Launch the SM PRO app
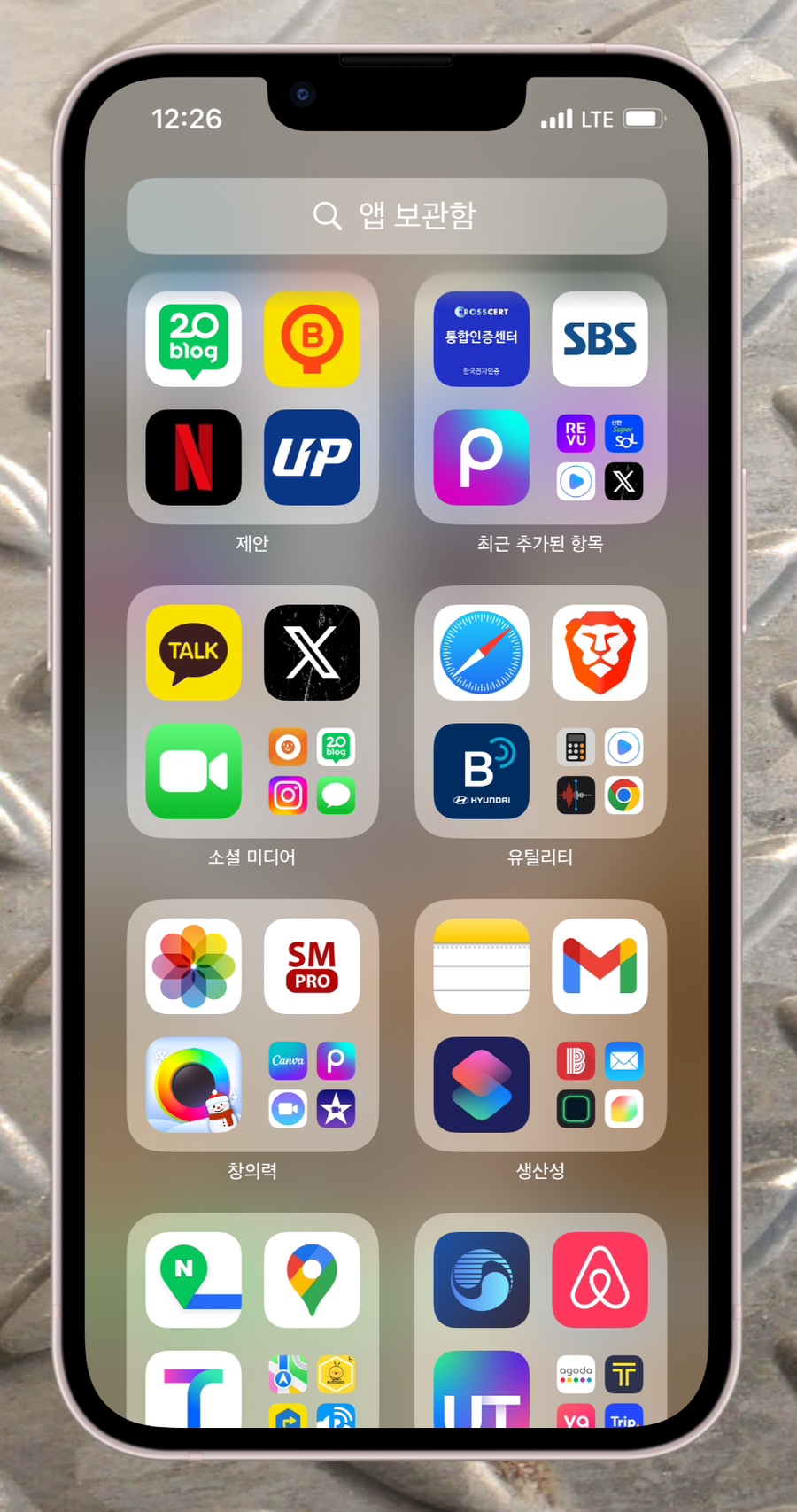797x1512 pixels. coord(312,966)
